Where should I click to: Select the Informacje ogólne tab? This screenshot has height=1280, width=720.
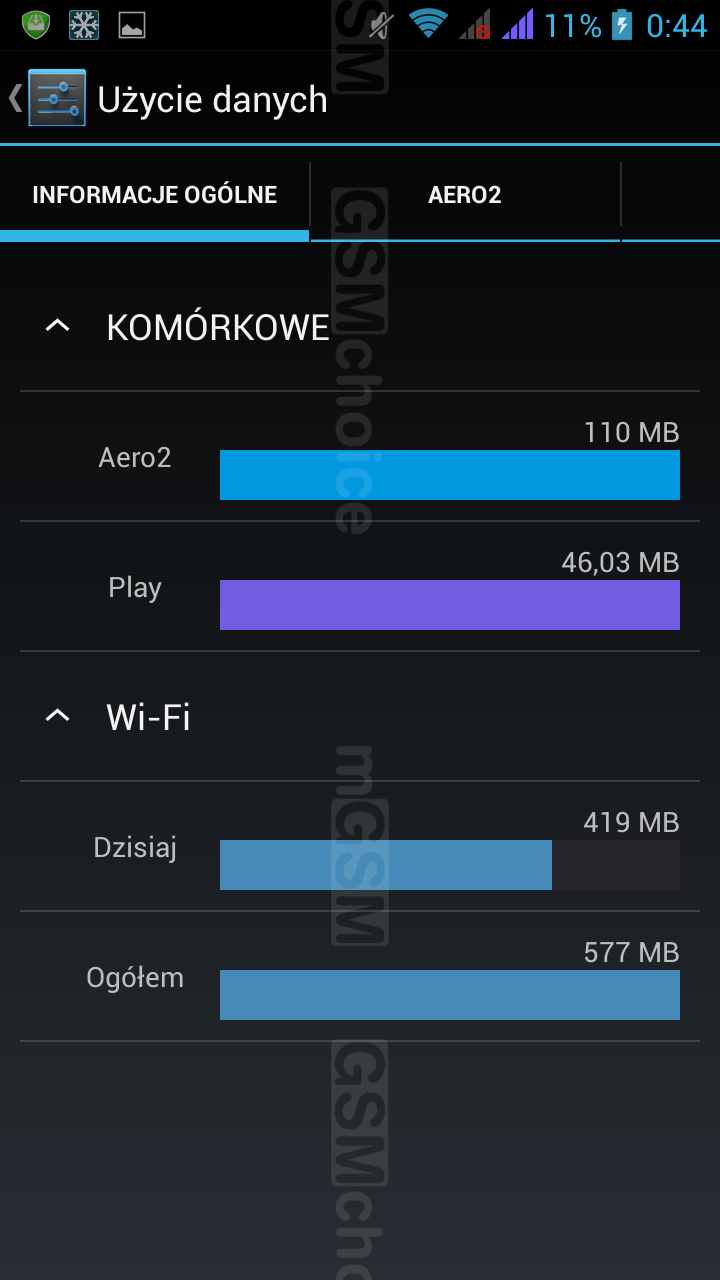(x=154, y=195)
